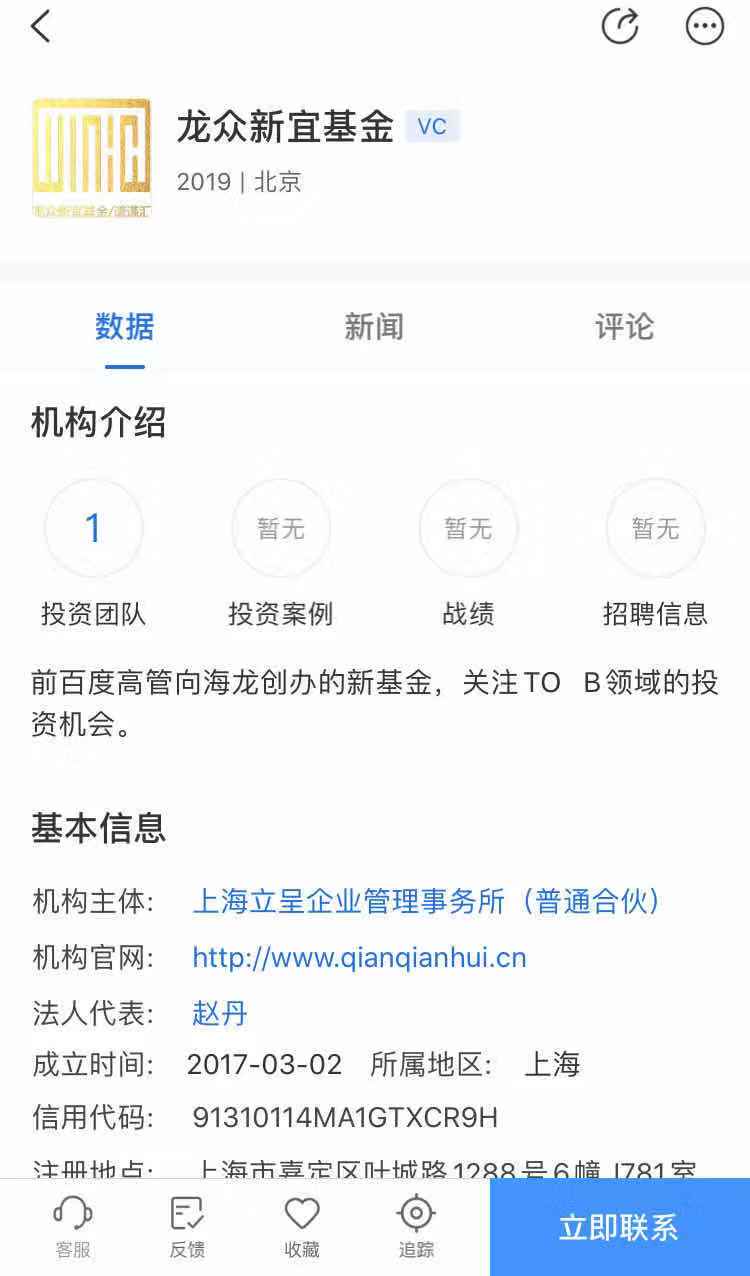This screenshot has height=1276, width=750.
Task: Switch to the 新闻 tab
Action: pyautogui.click(x=374, y=327)
